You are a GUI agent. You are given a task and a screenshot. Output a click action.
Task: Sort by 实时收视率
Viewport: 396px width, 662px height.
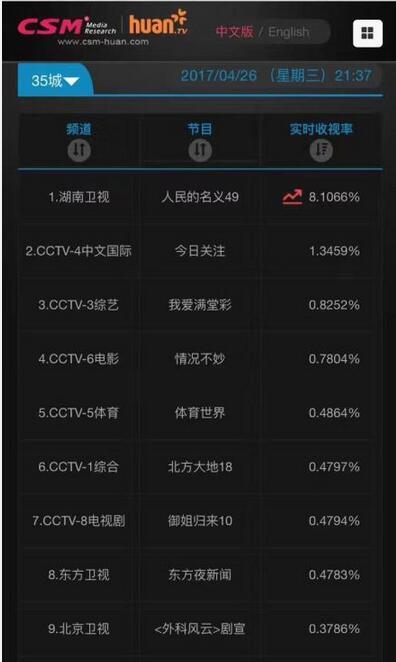[x=321, y=150]
